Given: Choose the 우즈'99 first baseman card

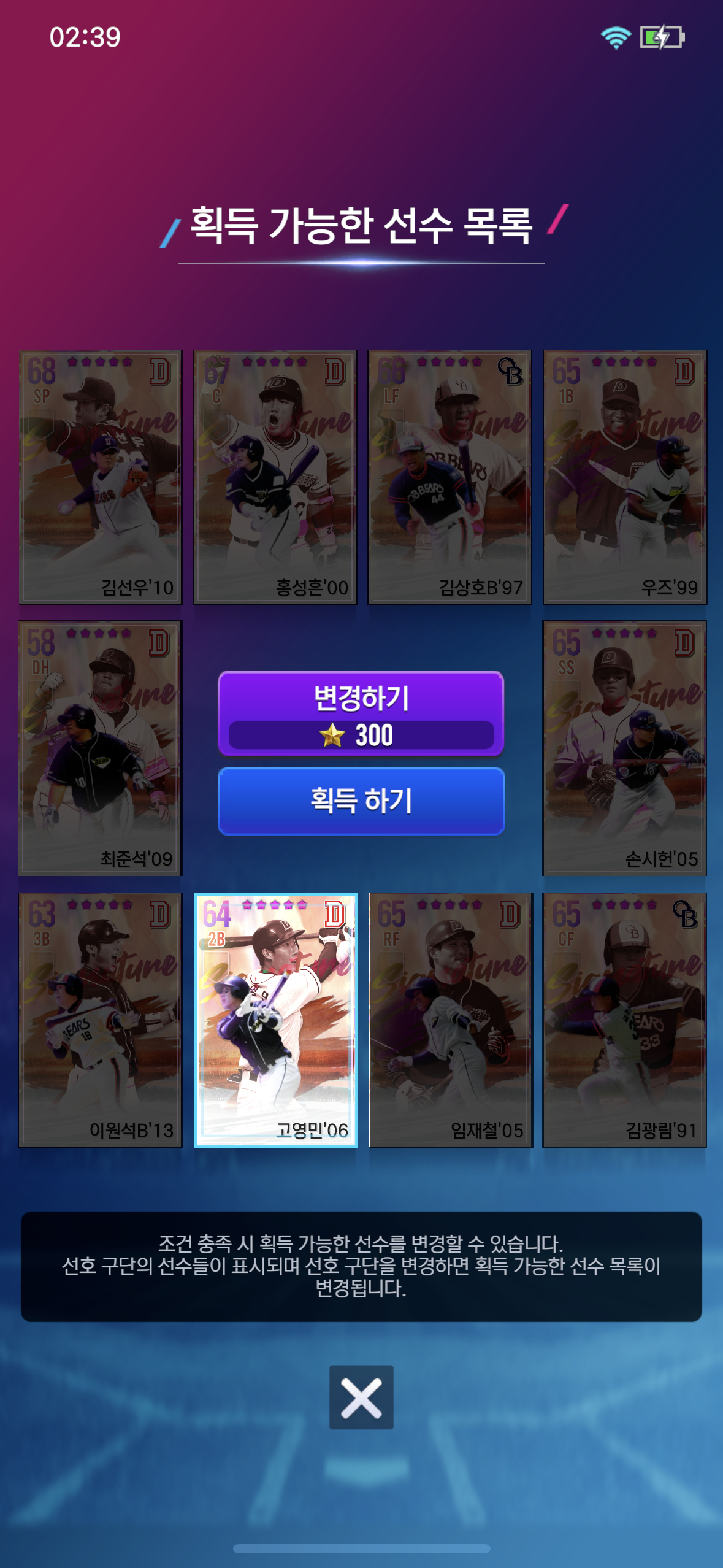Looking at the screenshot, I should point(625,477).
